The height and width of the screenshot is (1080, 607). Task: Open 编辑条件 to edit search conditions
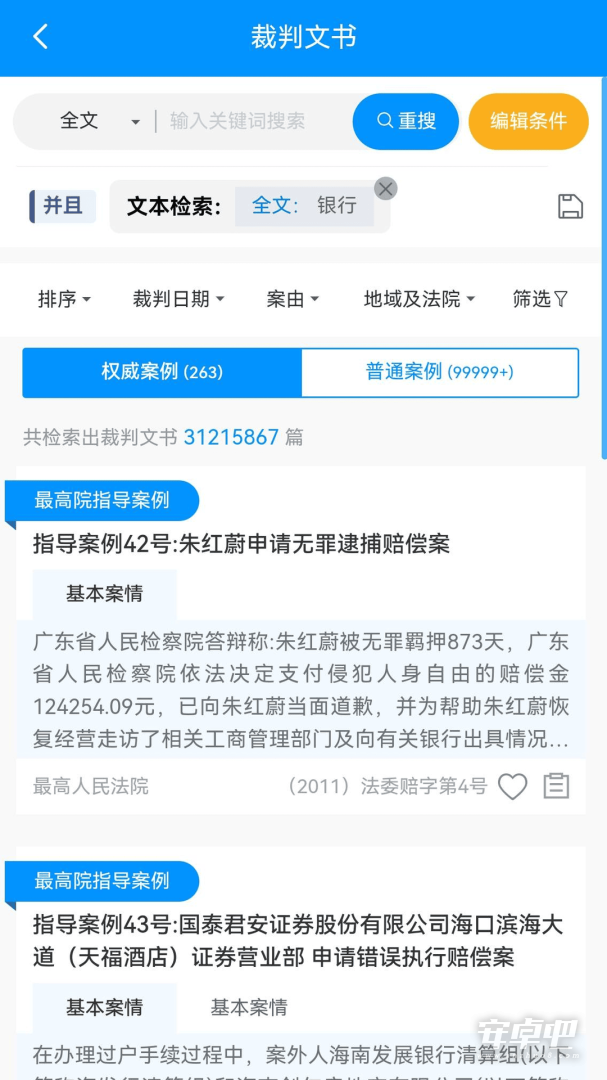[x=528, y=121]
